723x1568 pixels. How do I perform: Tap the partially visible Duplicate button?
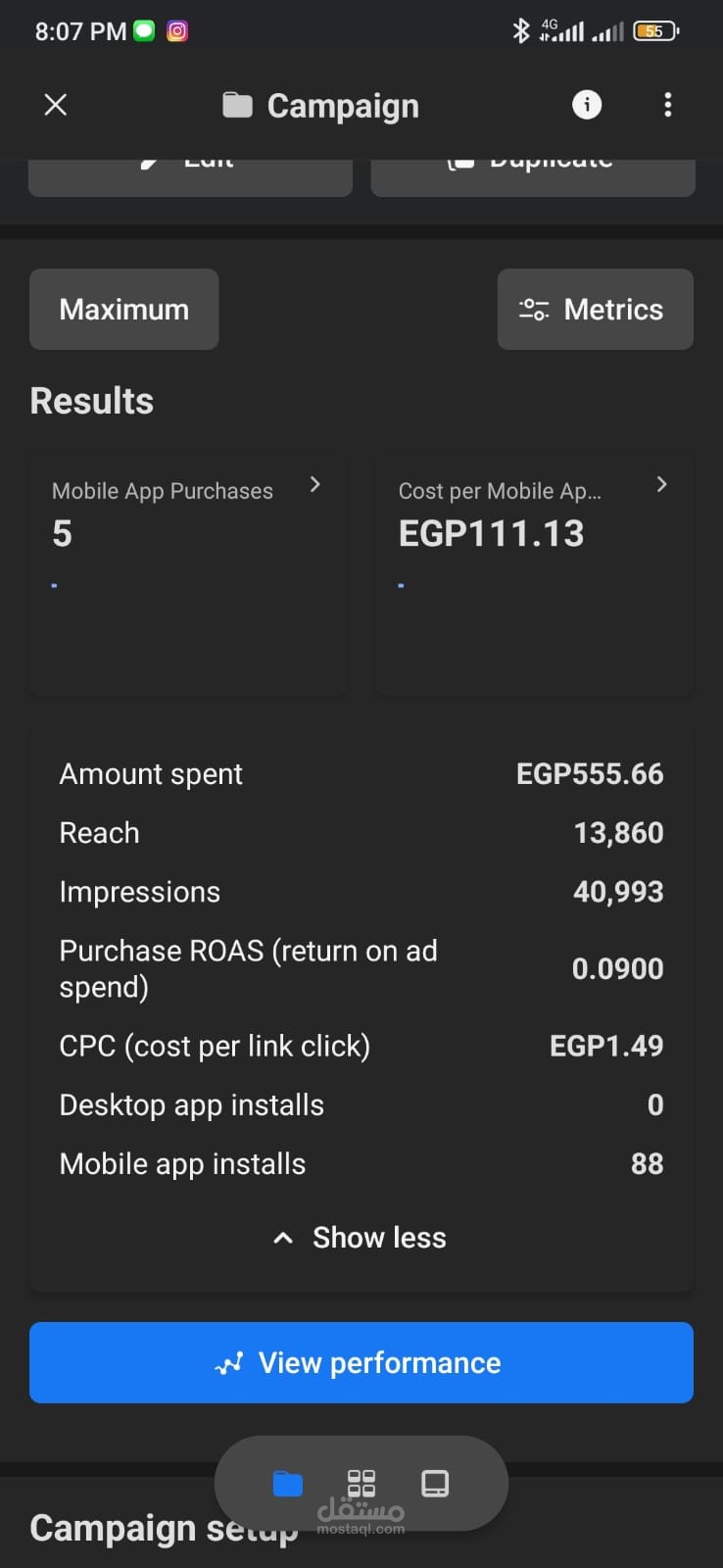coord(533,177)
